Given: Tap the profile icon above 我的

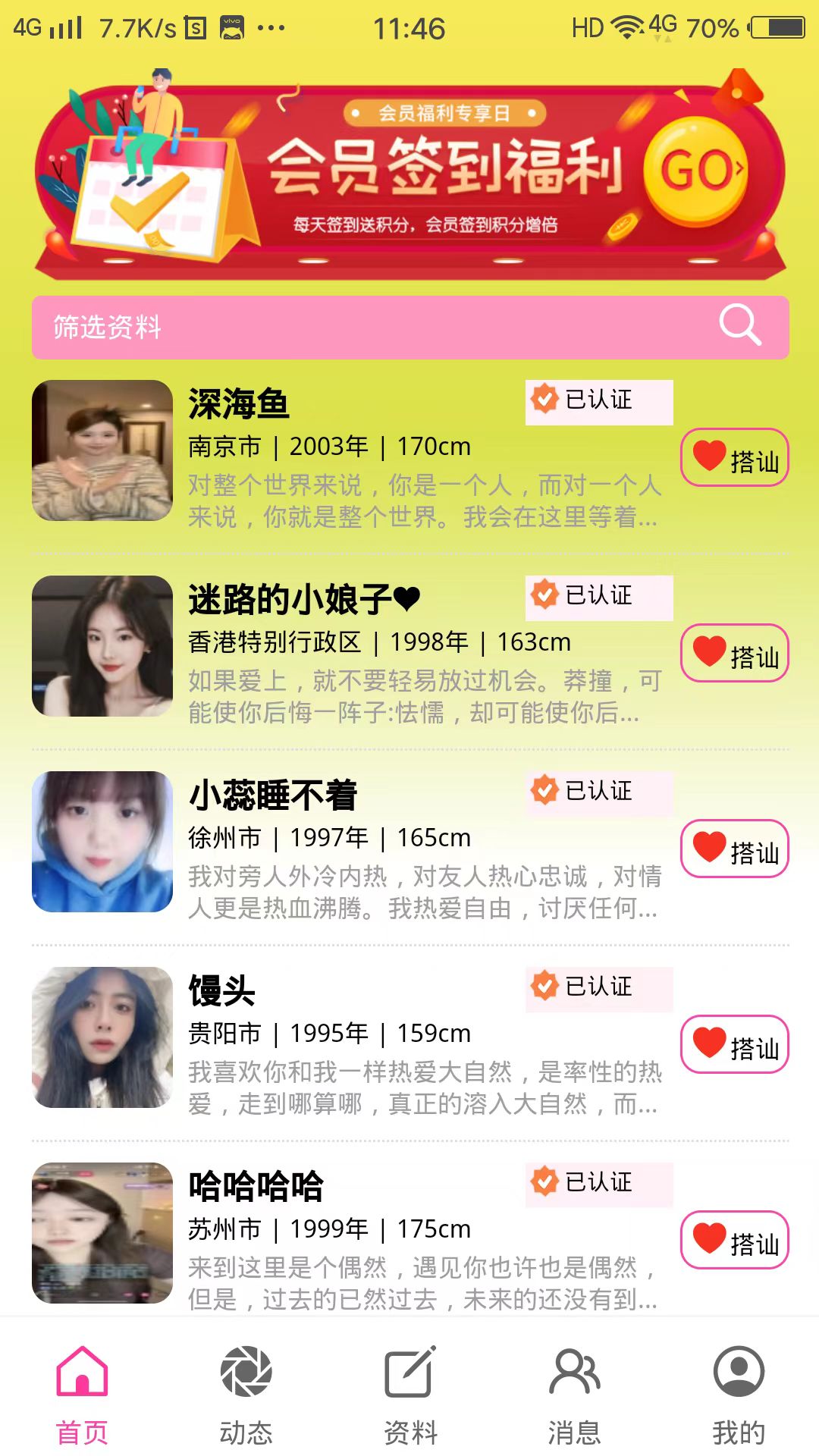Looking at the screenshot, I should [x=736, y=1372].
